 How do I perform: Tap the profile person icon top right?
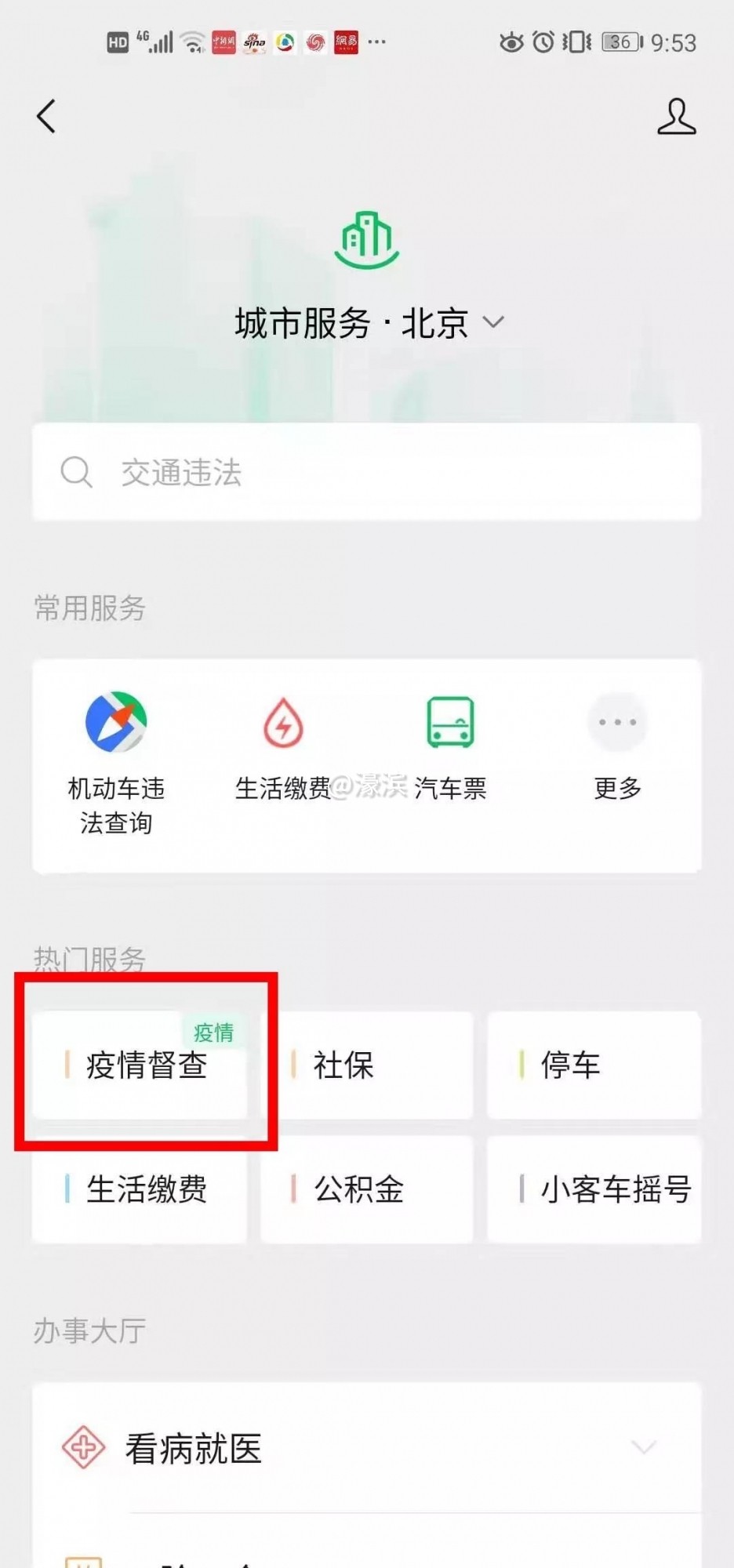click(676, 118)
